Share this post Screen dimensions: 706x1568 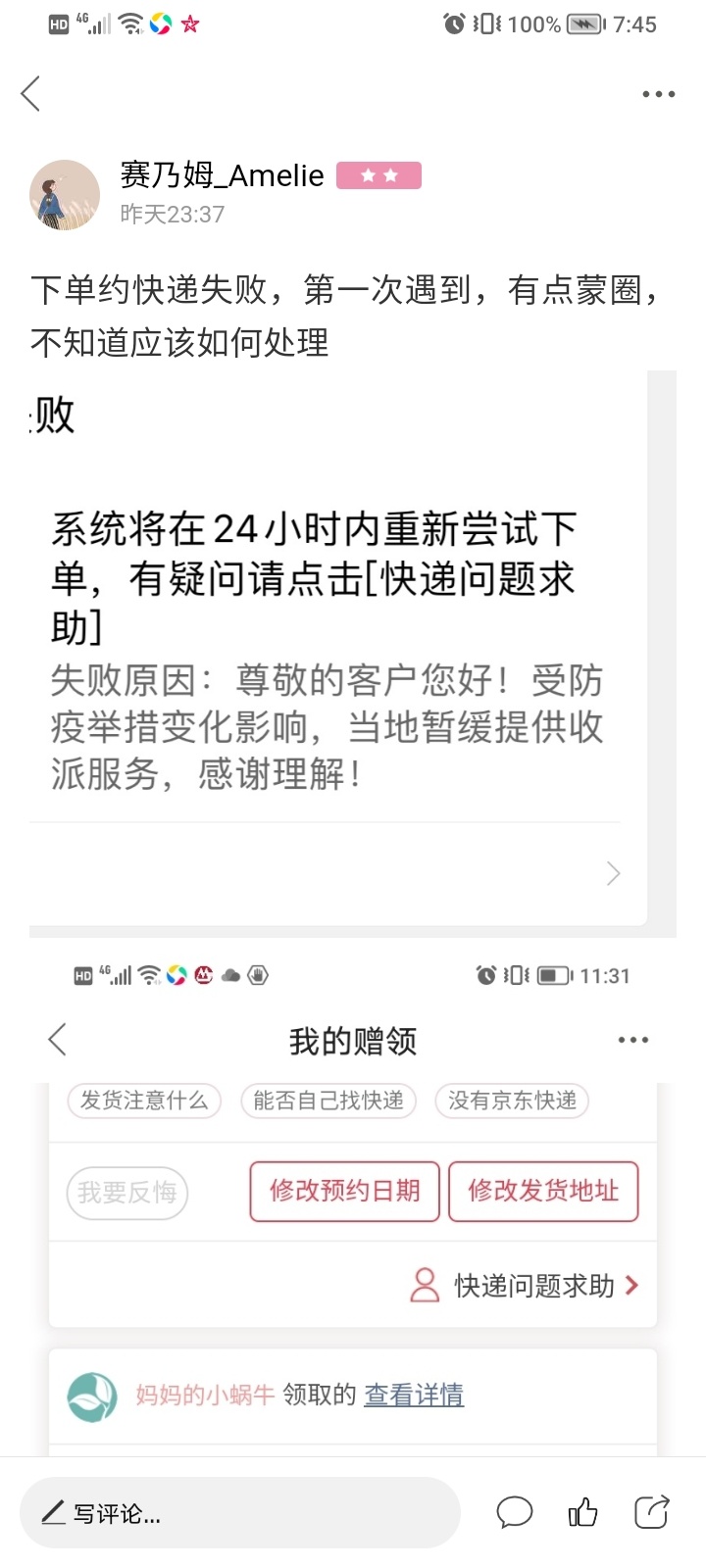652,1512
